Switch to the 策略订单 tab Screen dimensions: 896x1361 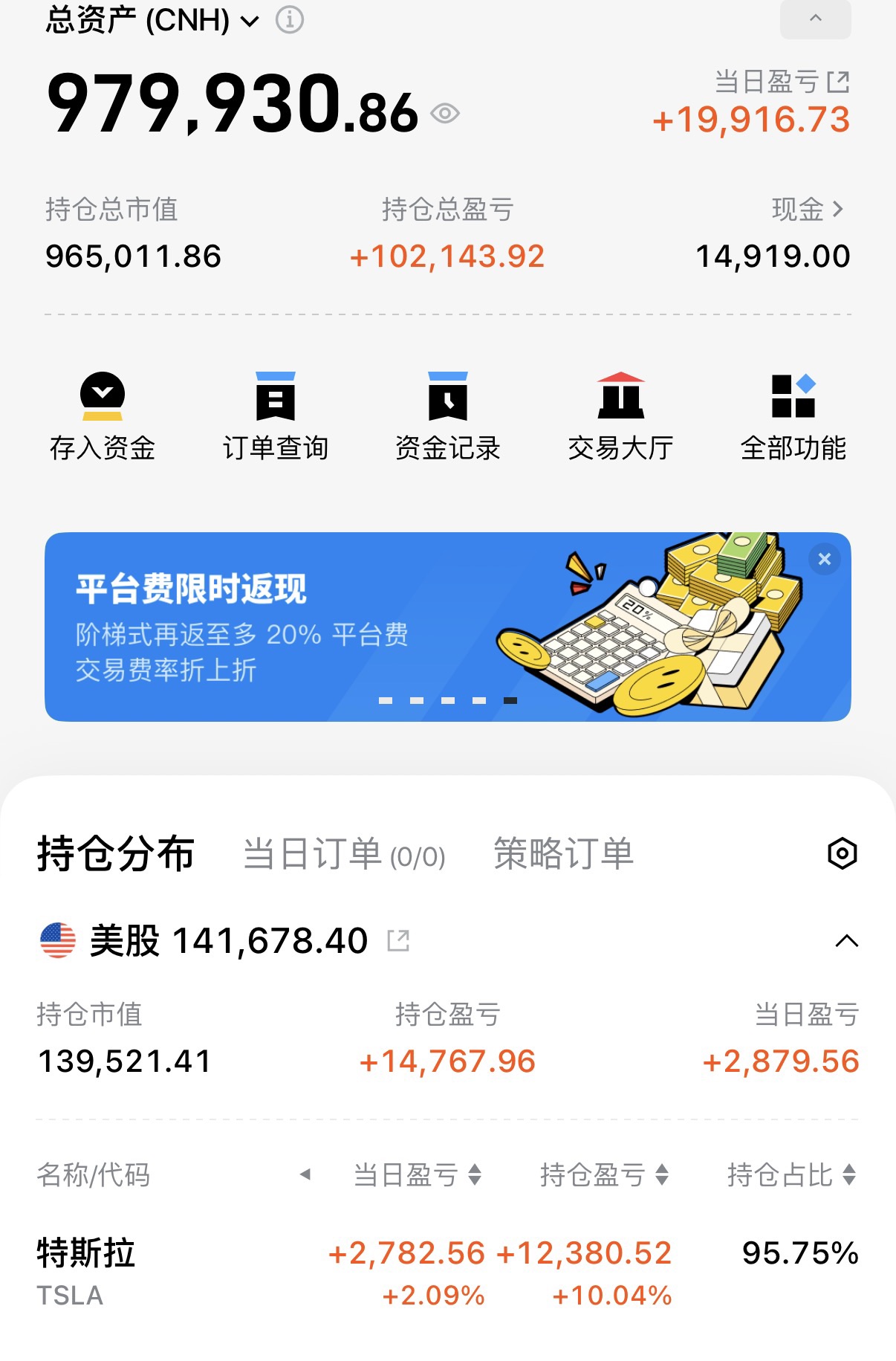pyautogui.click(x=563, y=853)
